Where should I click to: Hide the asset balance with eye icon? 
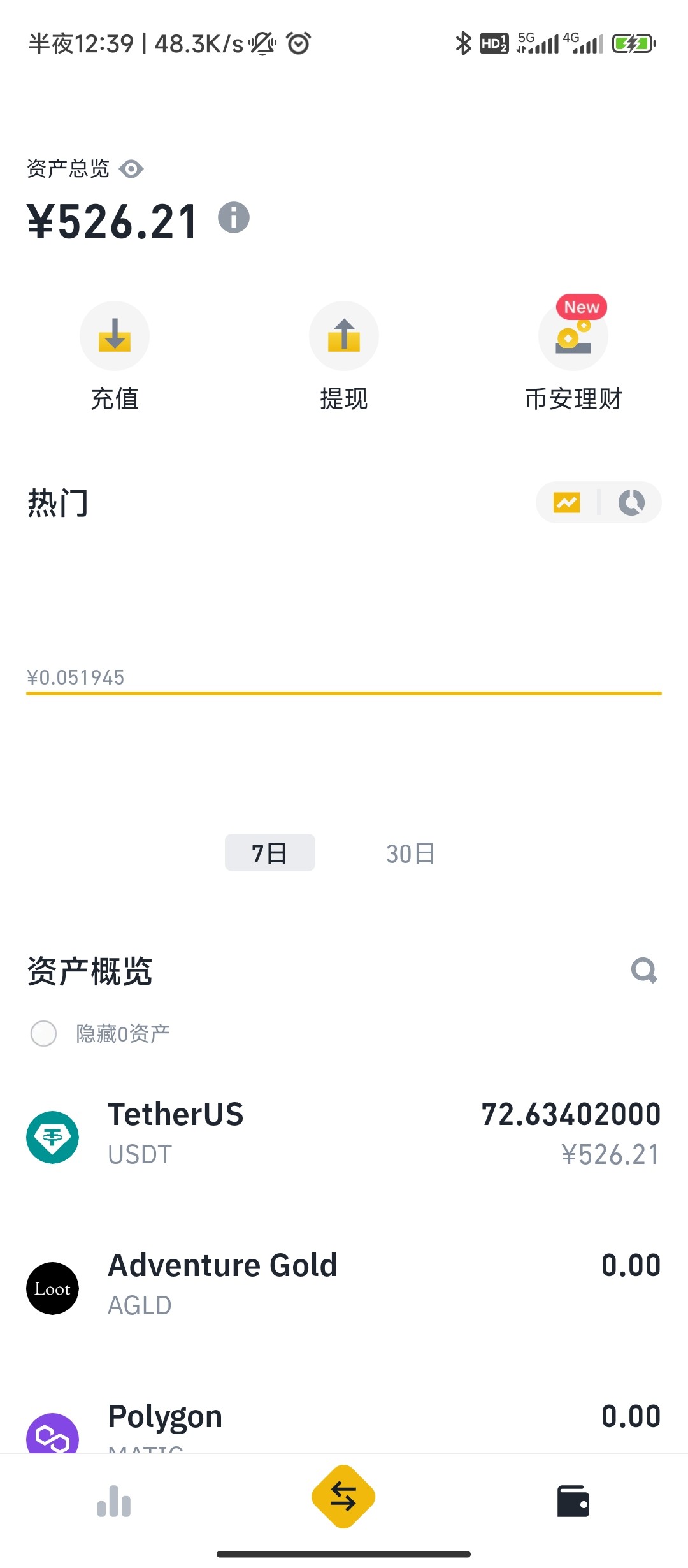131,169
